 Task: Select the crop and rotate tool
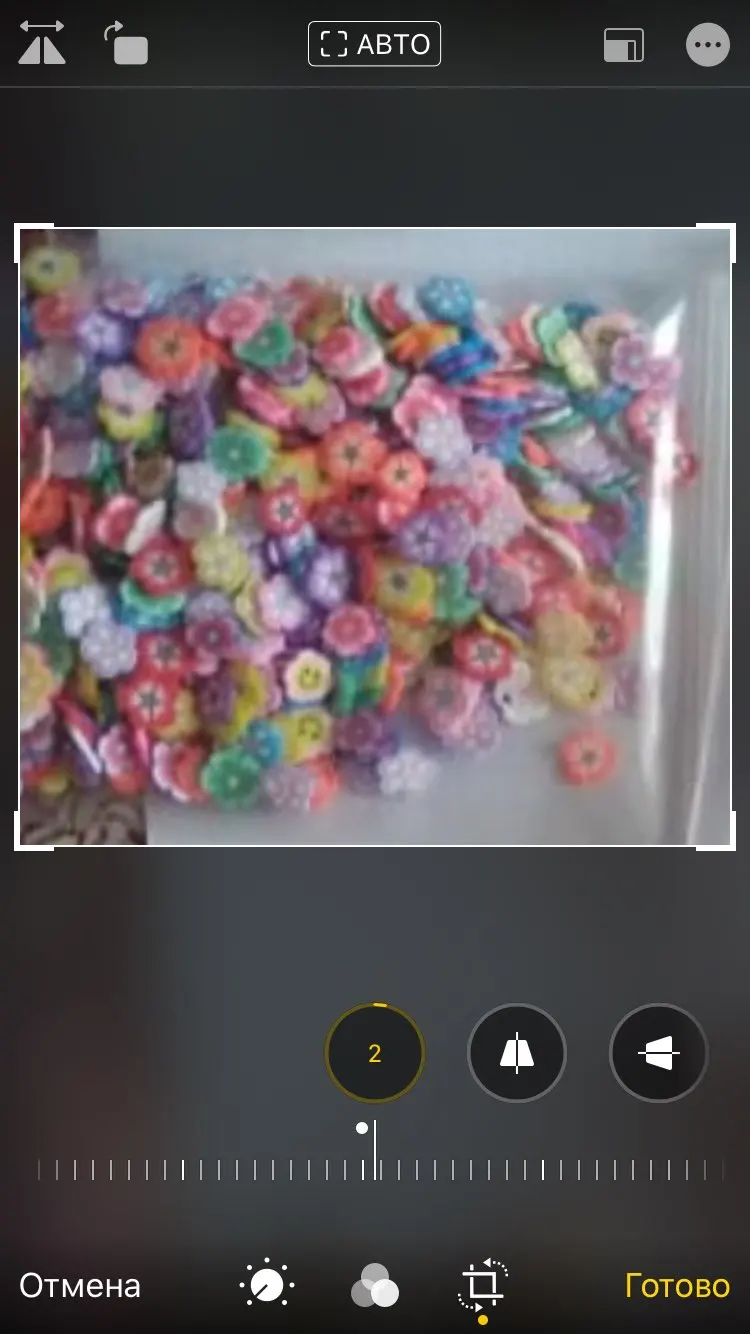(483, 1285)
